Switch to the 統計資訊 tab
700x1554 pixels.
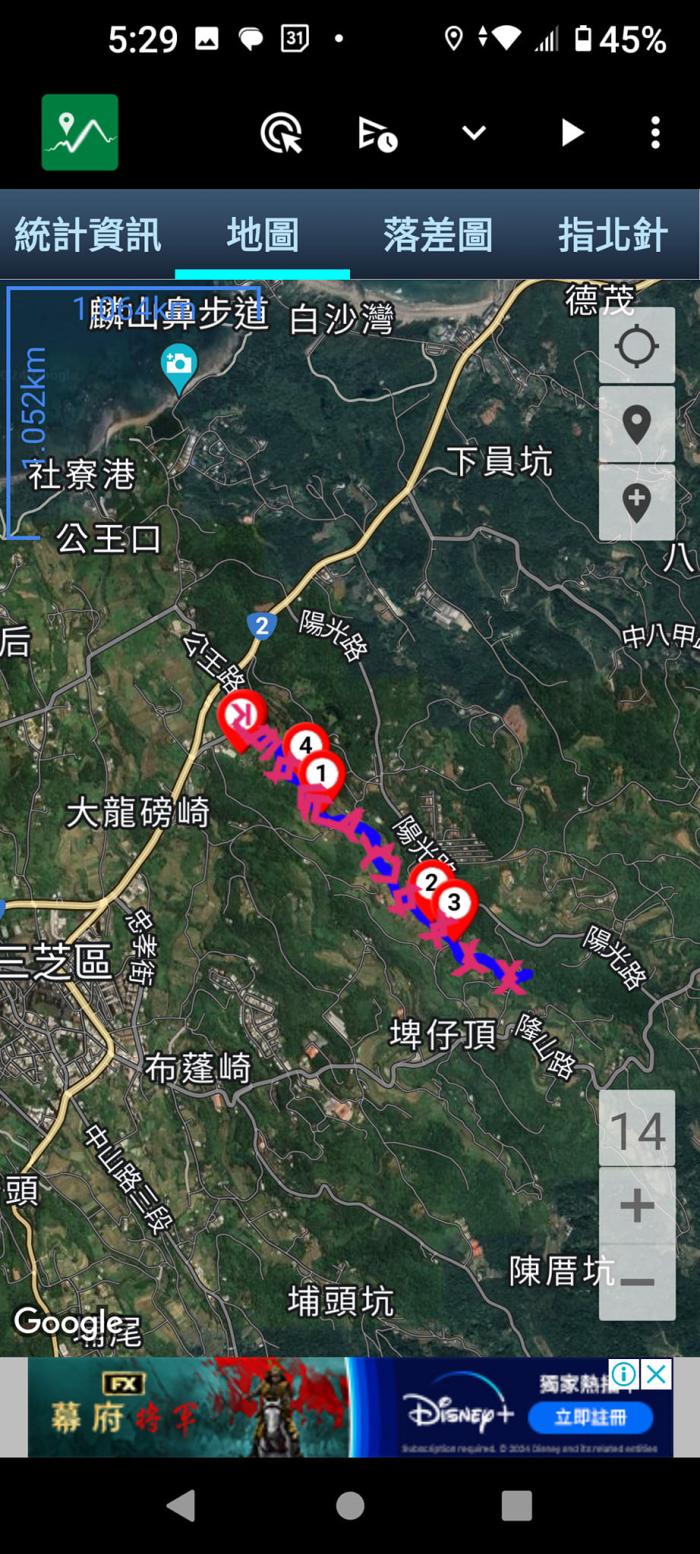pyautogui.click(x=87, y=236)
